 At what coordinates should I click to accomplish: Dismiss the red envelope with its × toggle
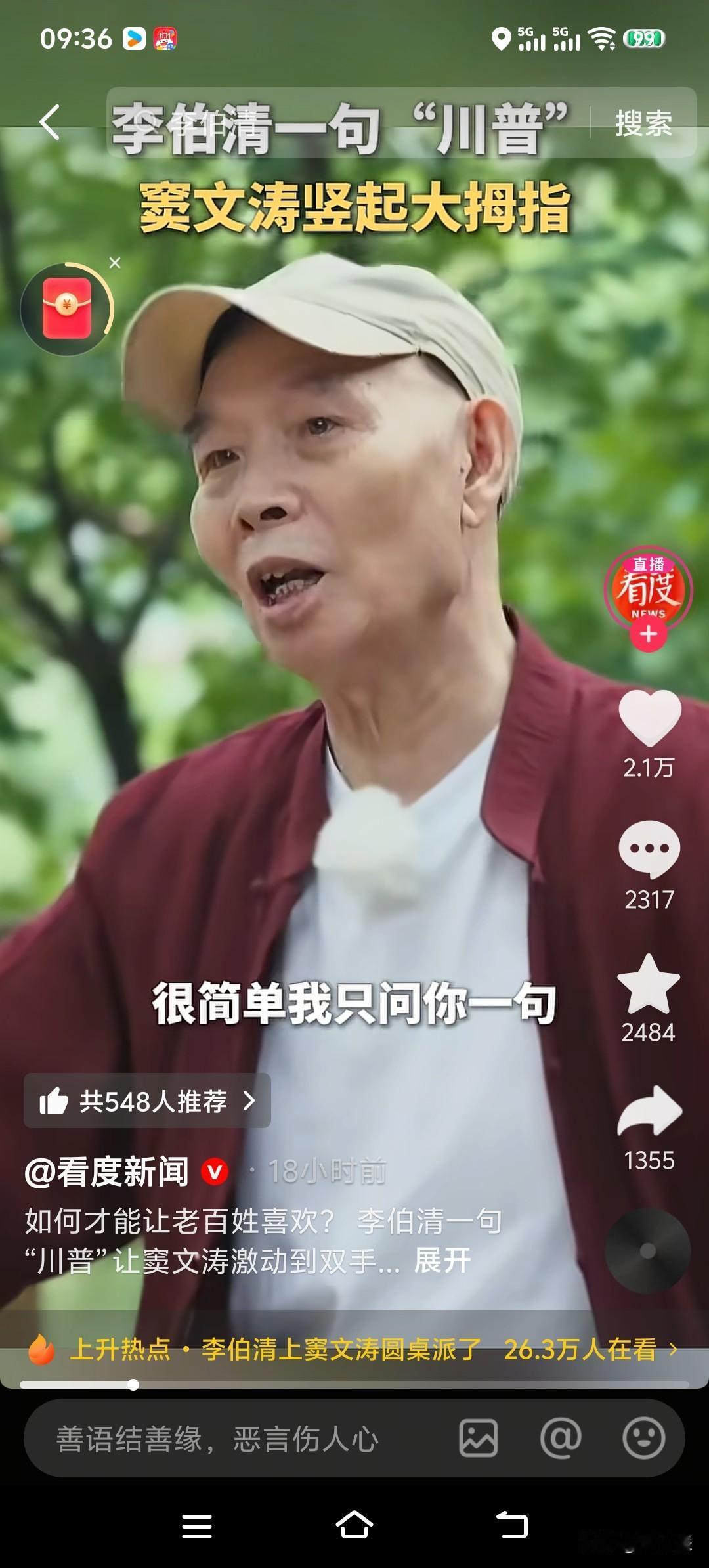tap(115, 263)
